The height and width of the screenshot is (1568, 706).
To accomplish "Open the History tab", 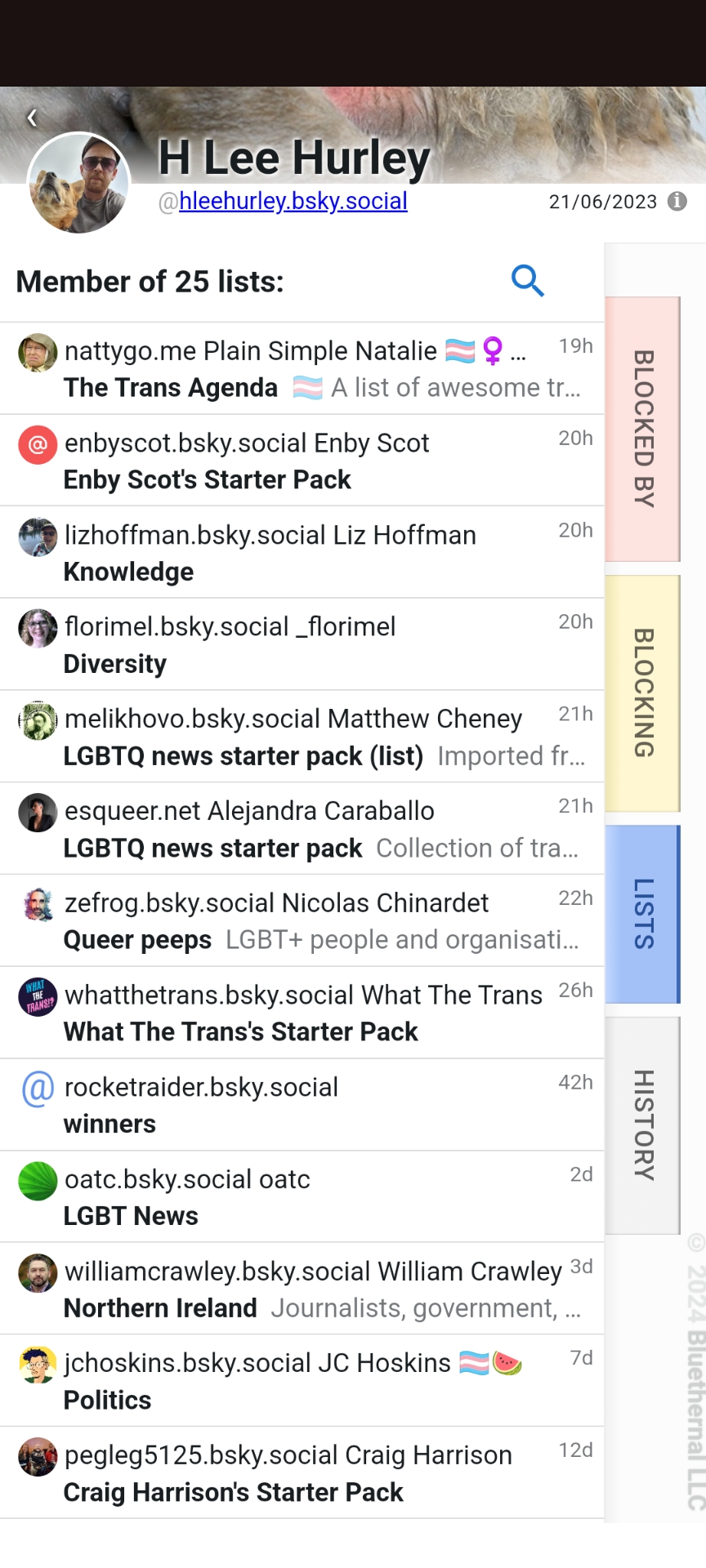I will (643, 1125).
